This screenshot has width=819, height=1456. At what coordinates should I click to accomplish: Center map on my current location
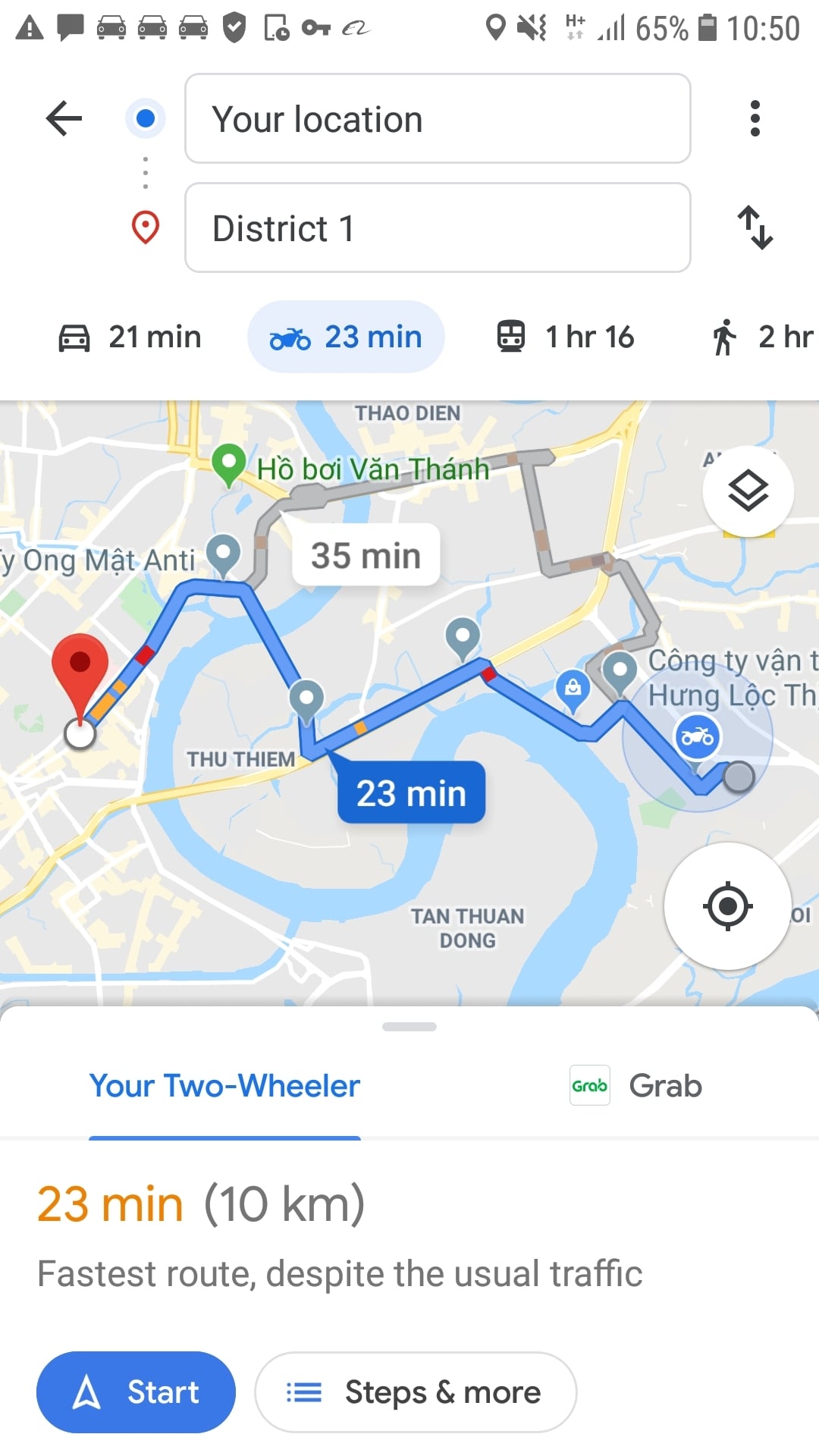tap(727, 905)
